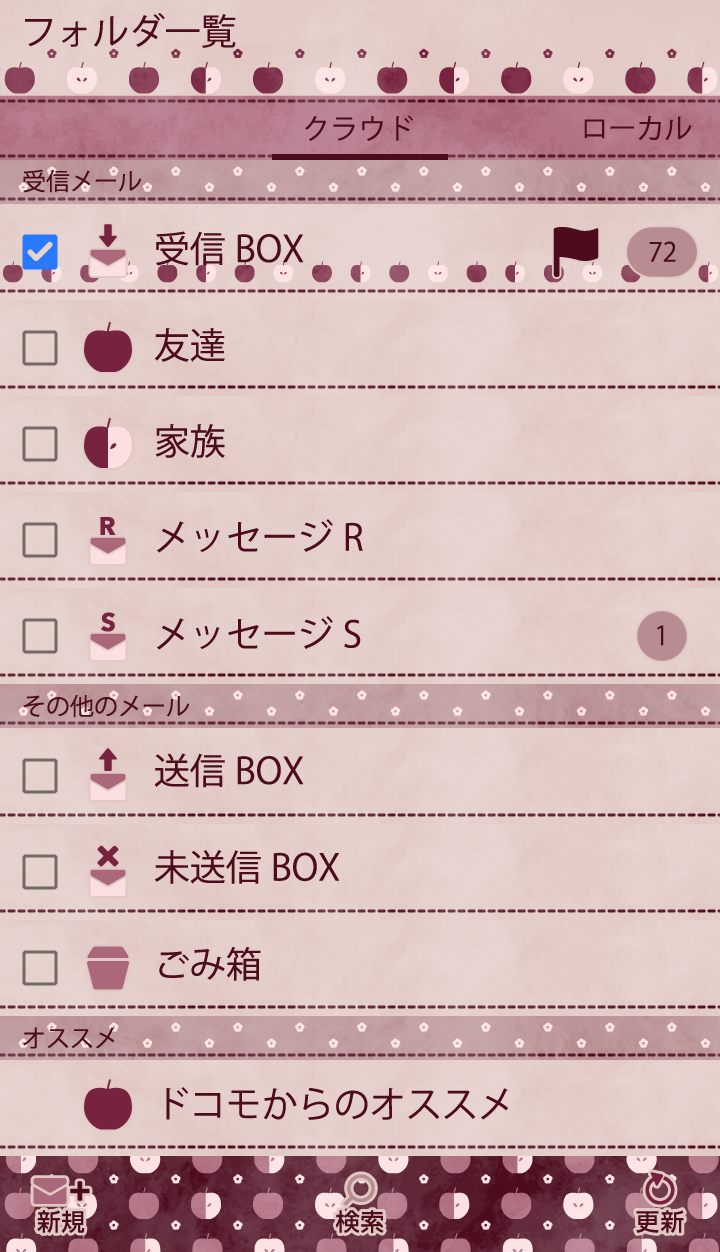This screenshot has height=1252, width=720.
Task: Refresh folders with 更新
Action: 660,1204
